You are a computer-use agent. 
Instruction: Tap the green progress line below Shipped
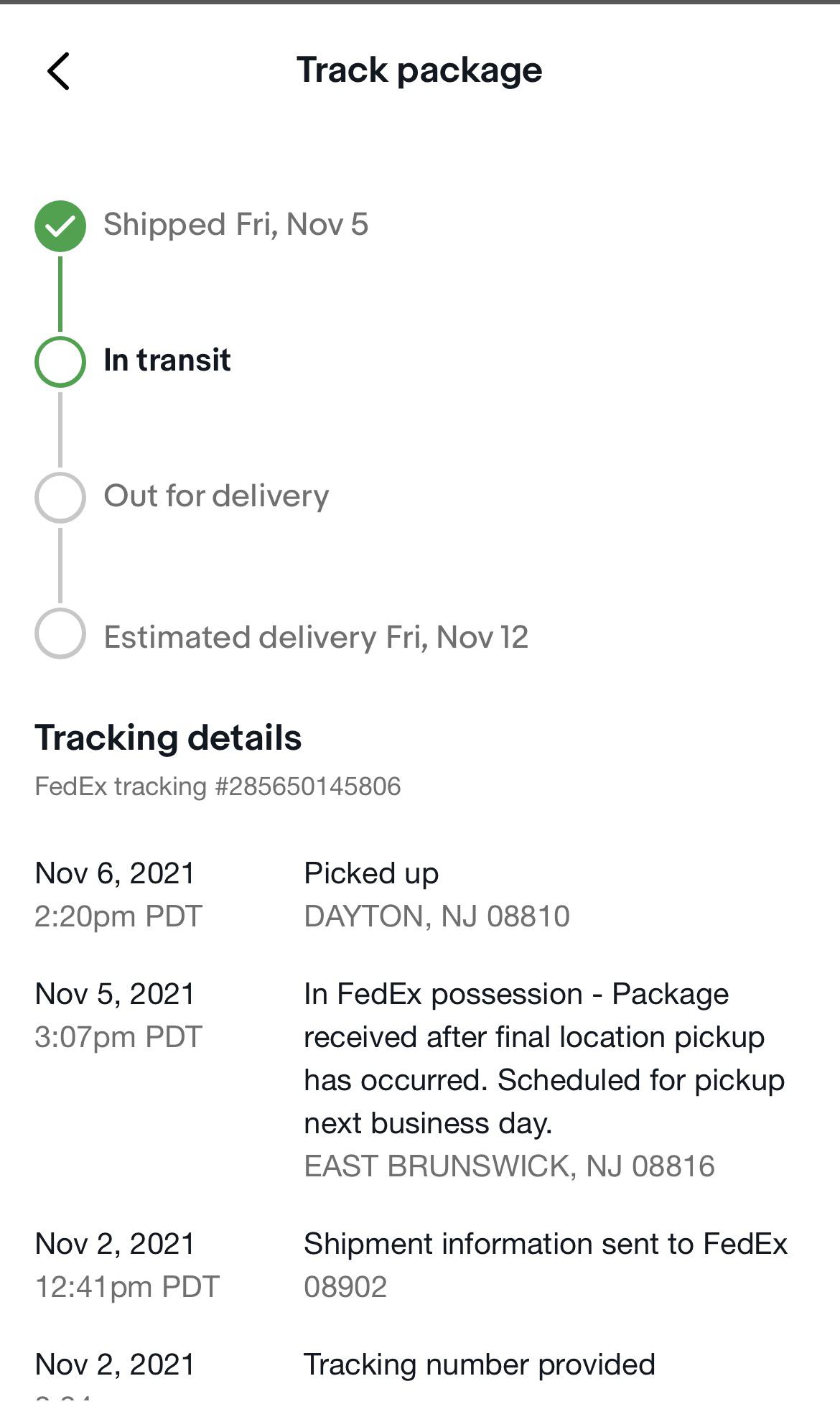tap(60, 294)
